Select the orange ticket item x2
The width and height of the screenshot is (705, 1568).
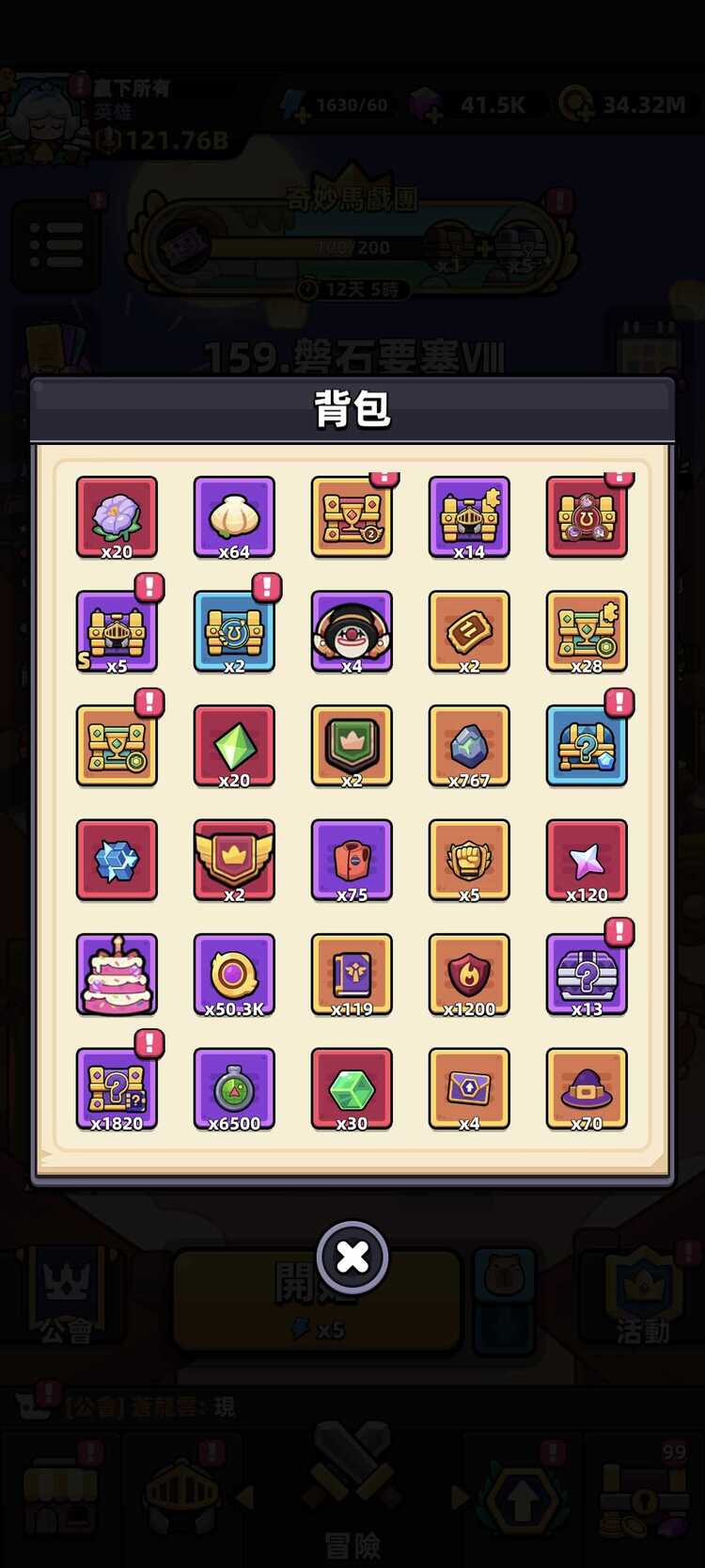[469, 631]
